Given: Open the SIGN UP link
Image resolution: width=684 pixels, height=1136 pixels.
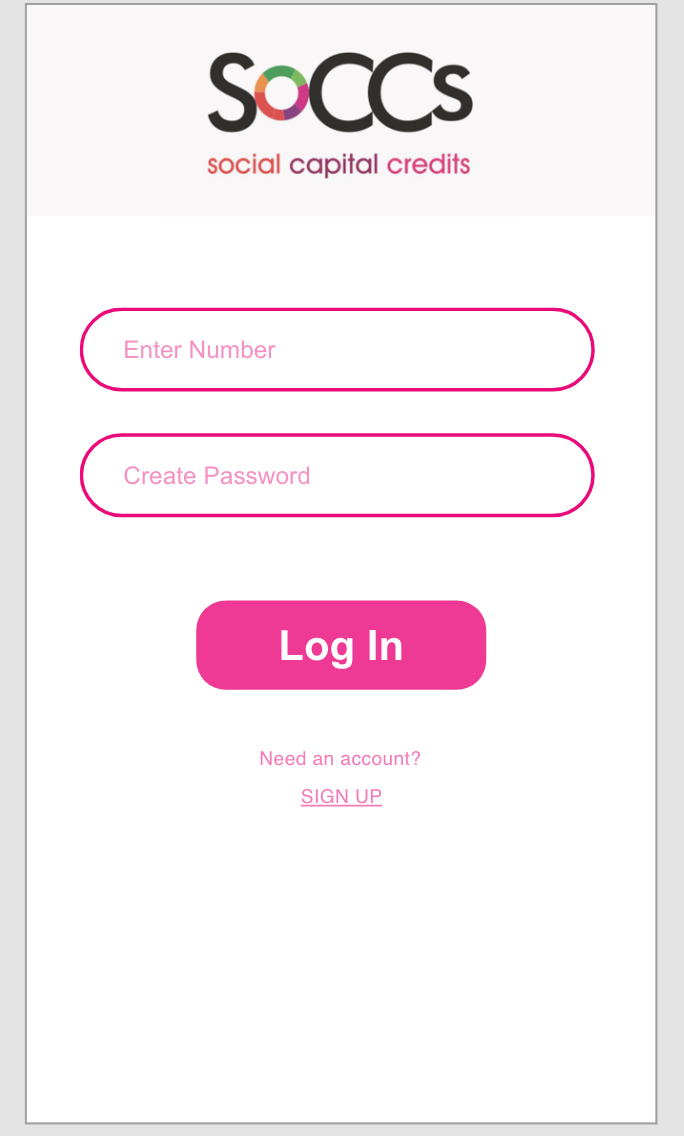Looking at the screenshot, I should pyautogui.click(x=341, y=797).
